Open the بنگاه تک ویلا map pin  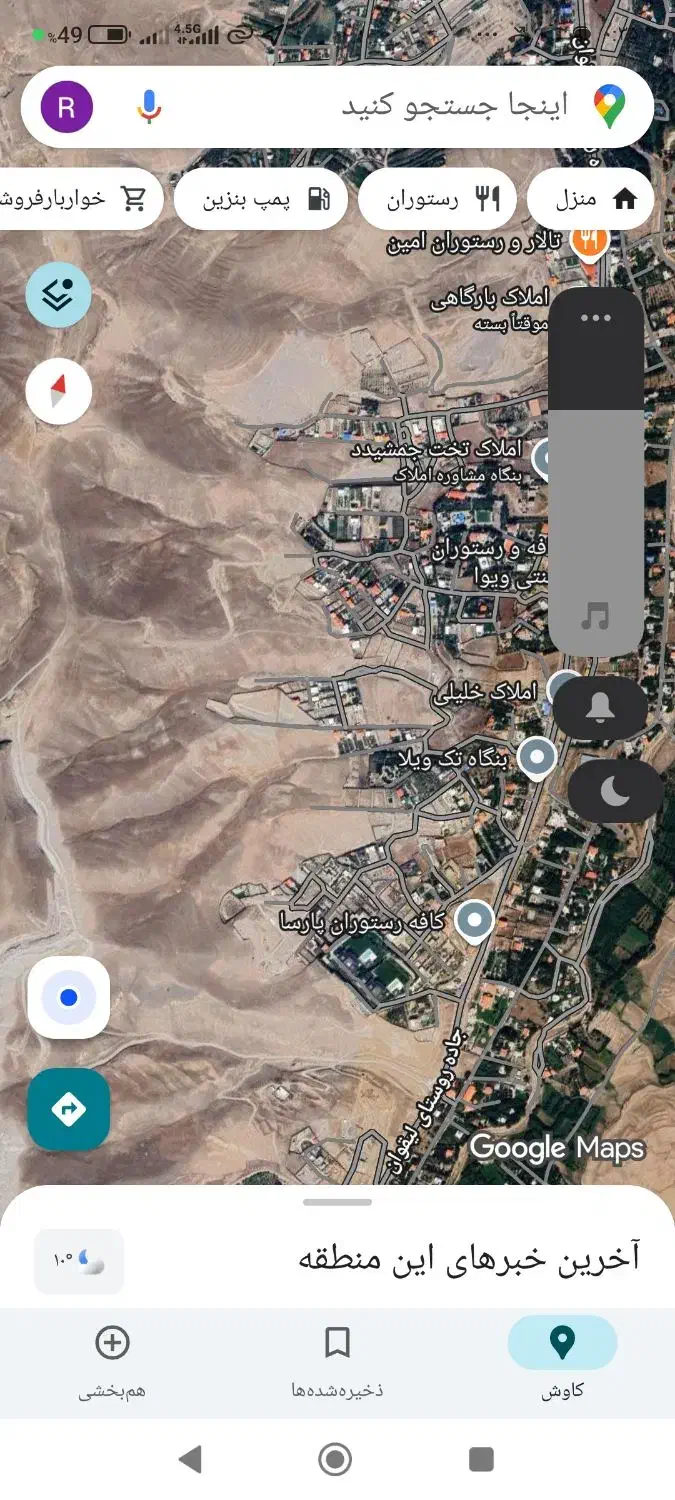[x=537, y=757]
